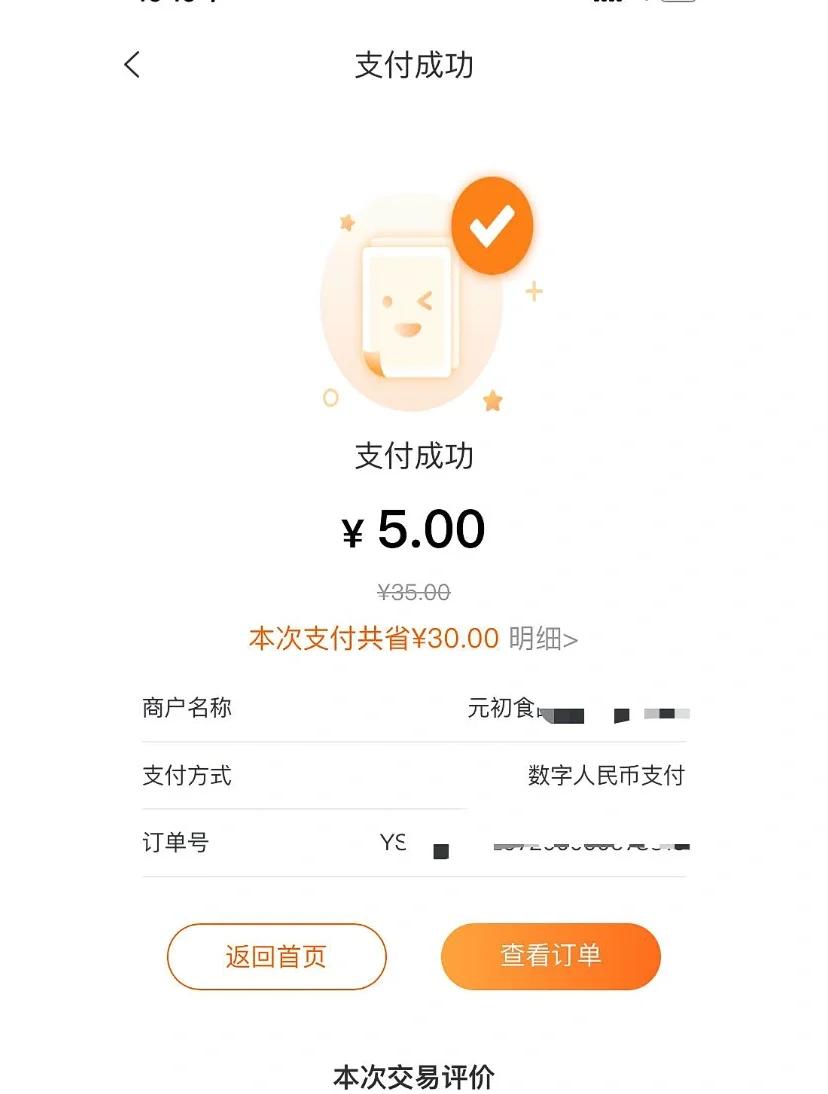Open 明细 to view savings details
This screenshot has width=828, height=1094.
click(x=536, y=637)
